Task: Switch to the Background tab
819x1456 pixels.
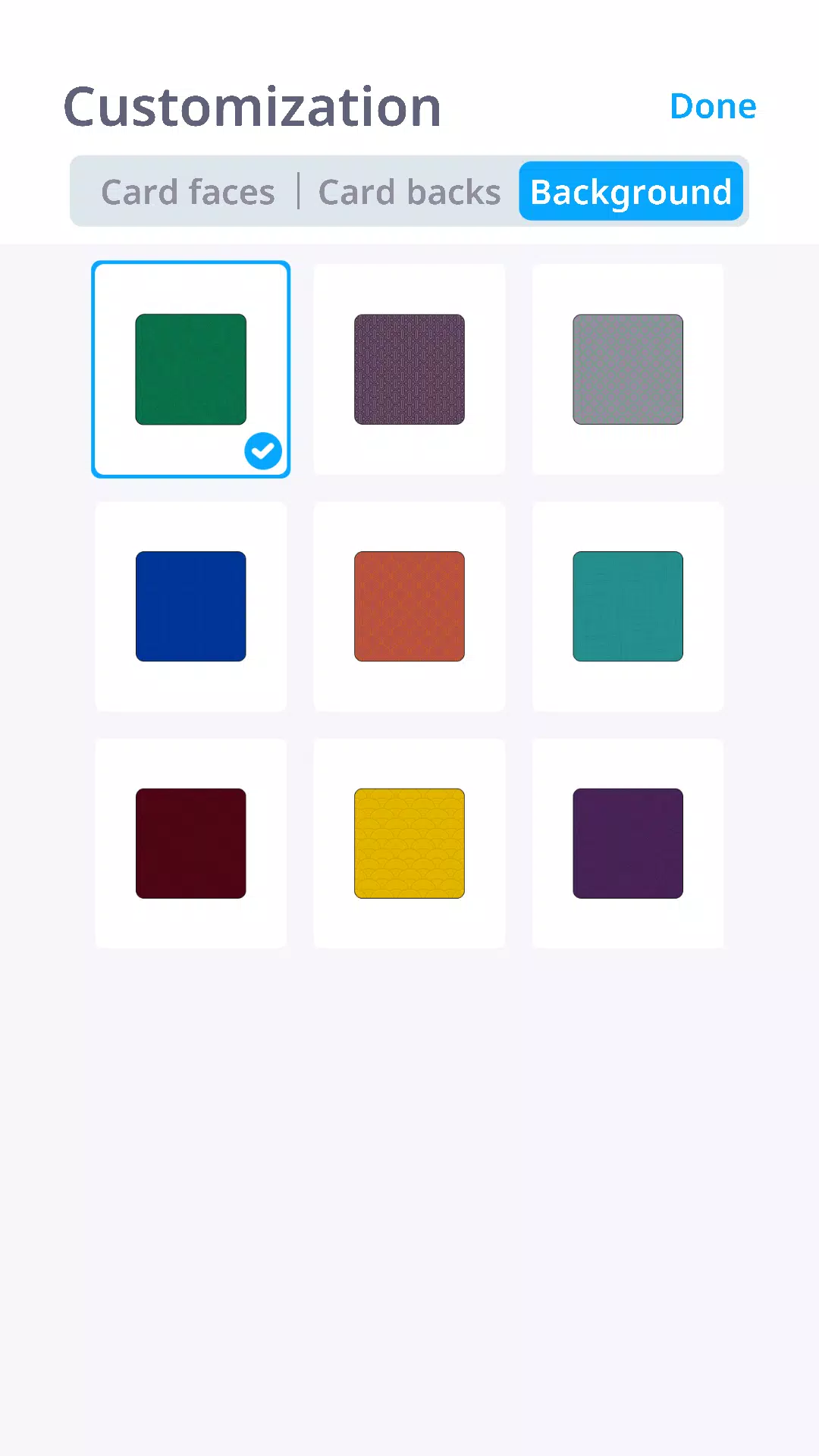Action: (630, 191)
